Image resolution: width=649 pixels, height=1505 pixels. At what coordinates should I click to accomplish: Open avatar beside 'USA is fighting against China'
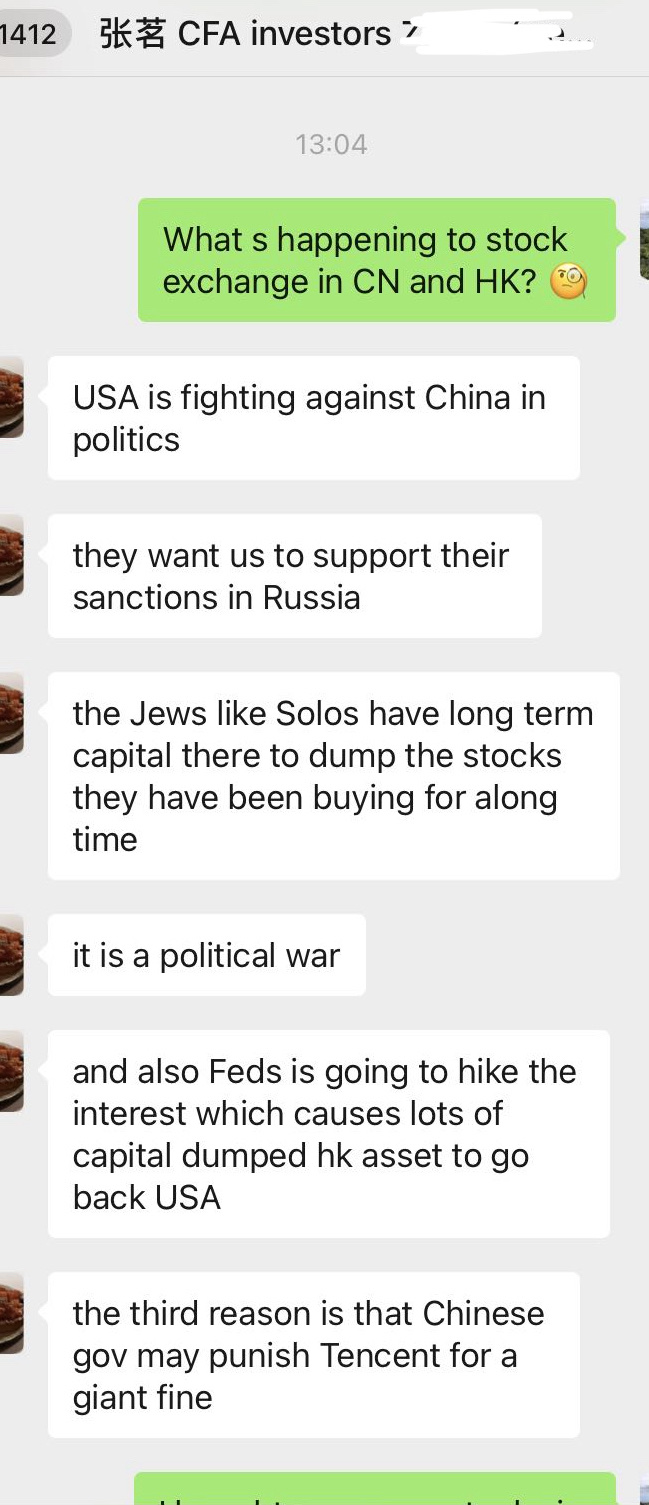10,398
